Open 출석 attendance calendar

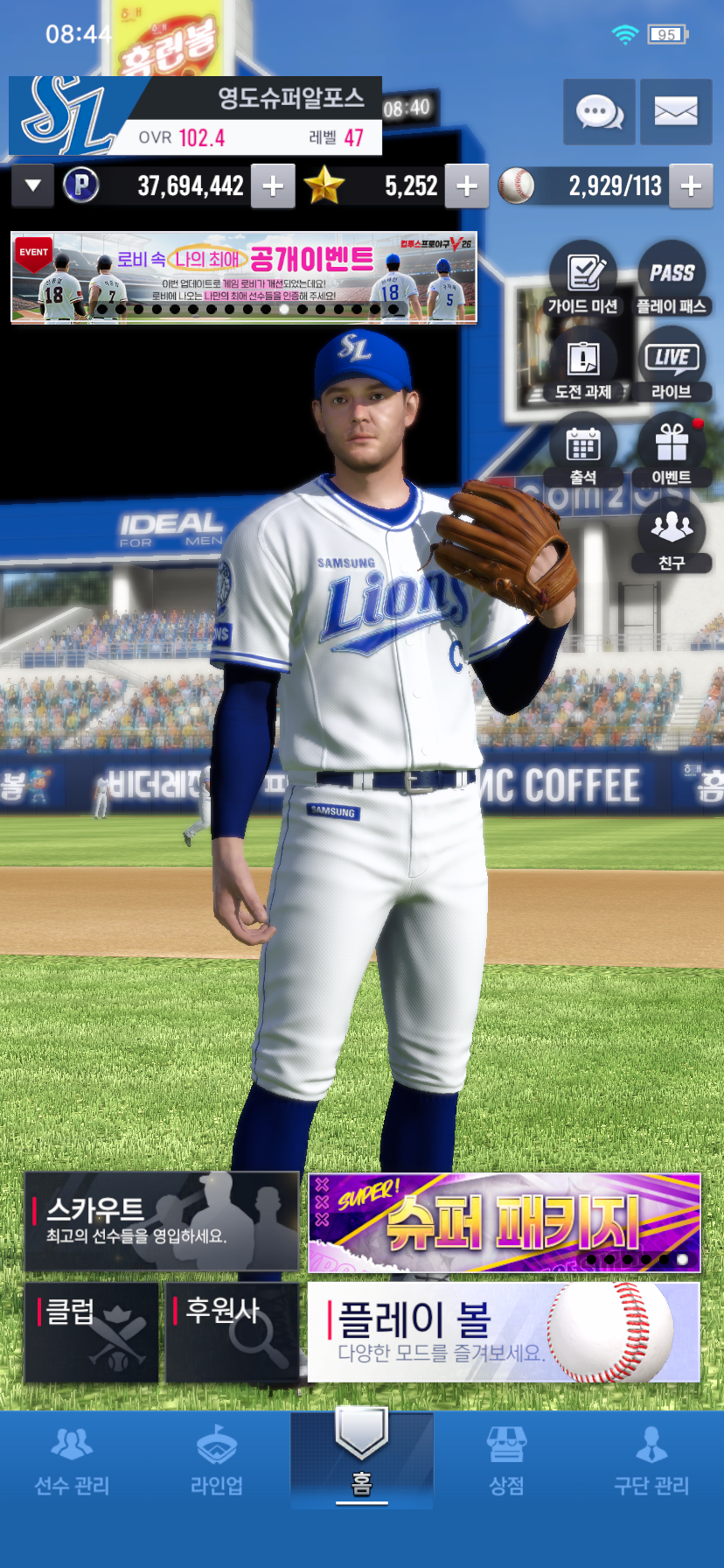click(583, 451)
